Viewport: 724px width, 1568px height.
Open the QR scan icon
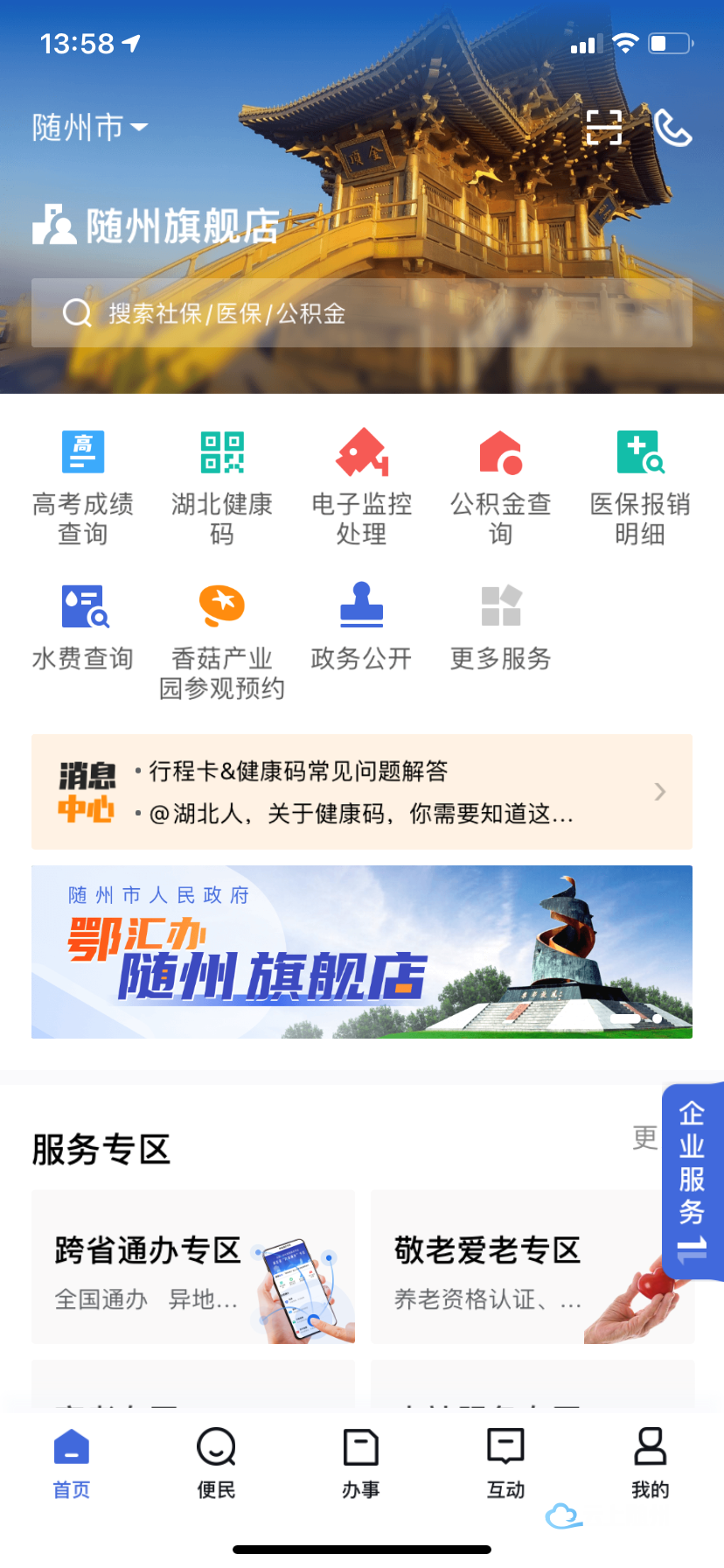coord(603,128)
